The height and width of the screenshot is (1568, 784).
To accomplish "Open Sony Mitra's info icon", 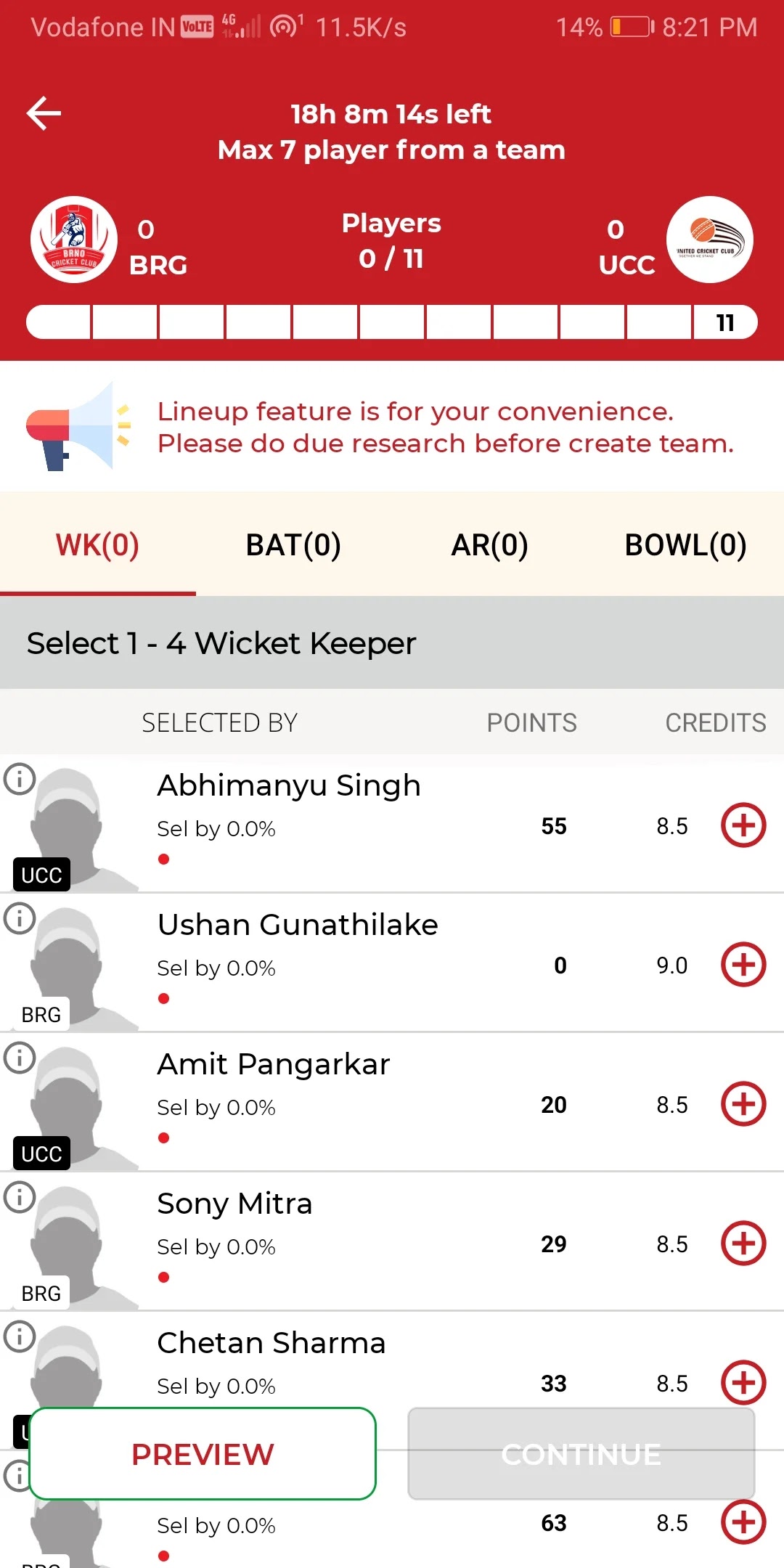I will pos(20,1197).
